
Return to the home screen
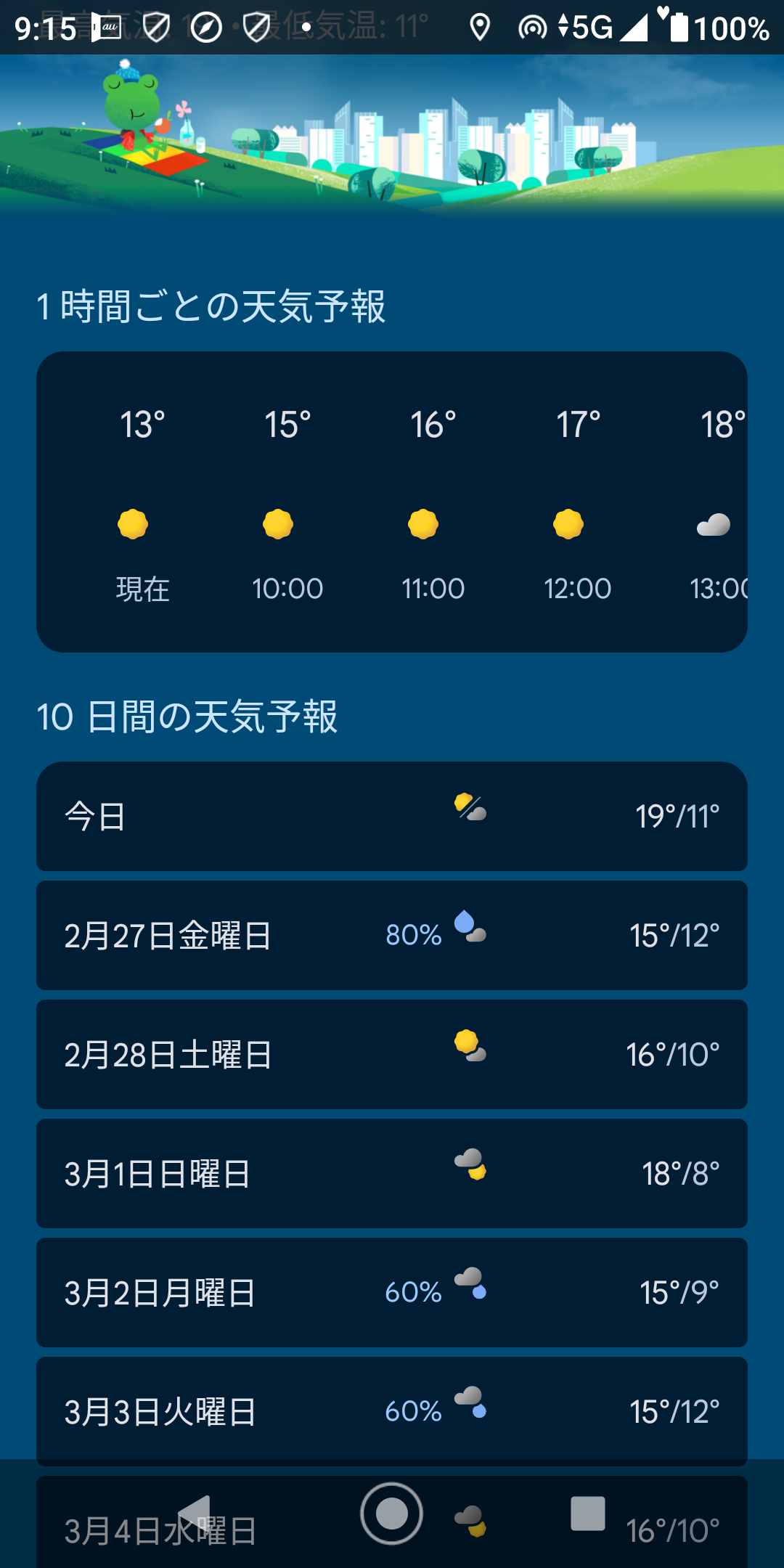click(x=392, y=1514)
